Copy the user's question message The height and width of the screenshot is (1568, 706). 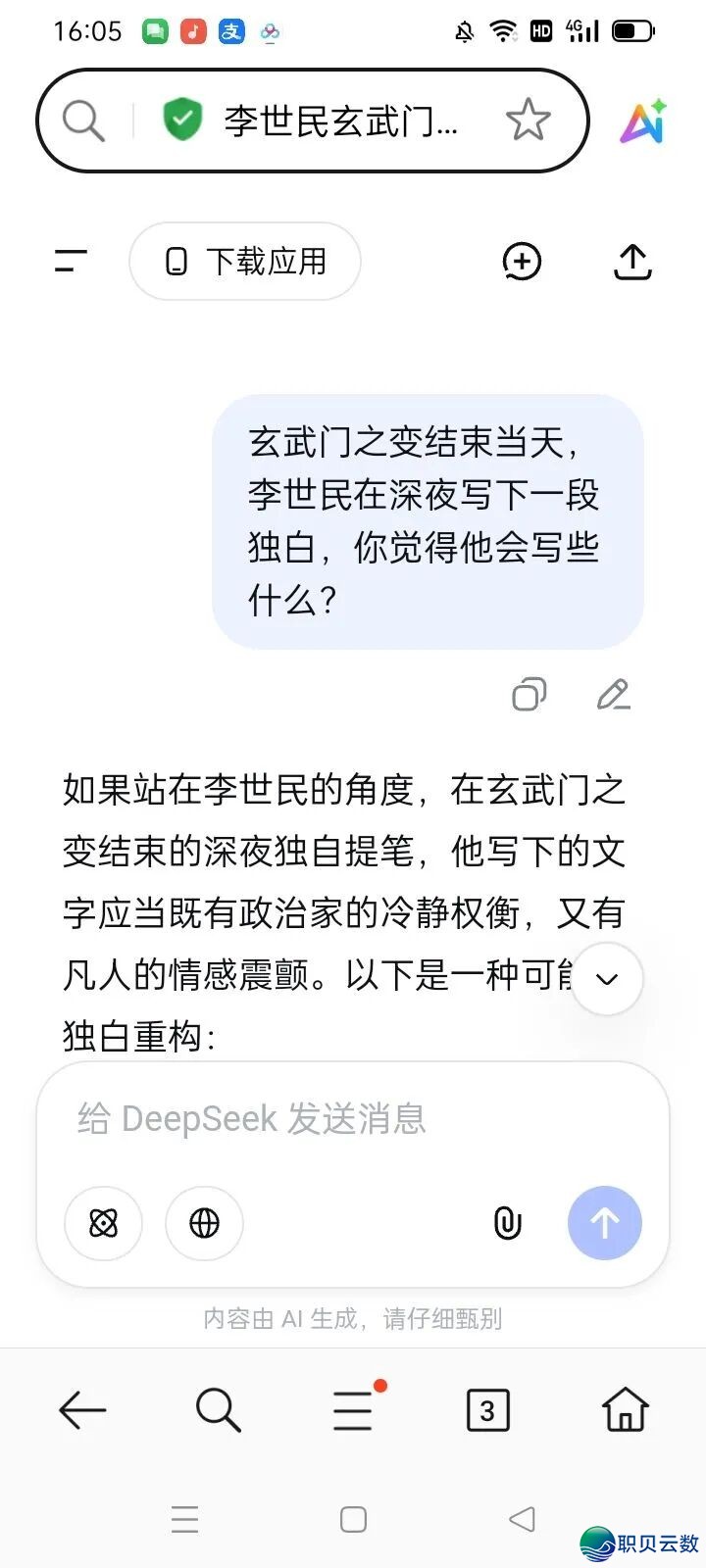(x=529, y=695)
